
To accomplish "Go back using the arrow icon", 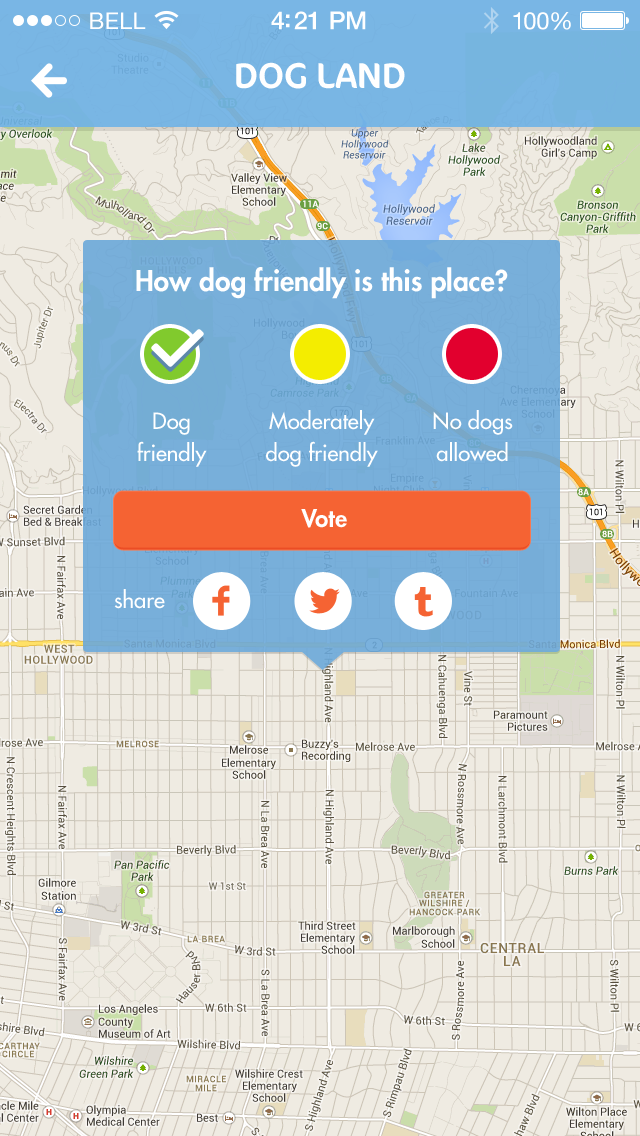I will (49, 80).
